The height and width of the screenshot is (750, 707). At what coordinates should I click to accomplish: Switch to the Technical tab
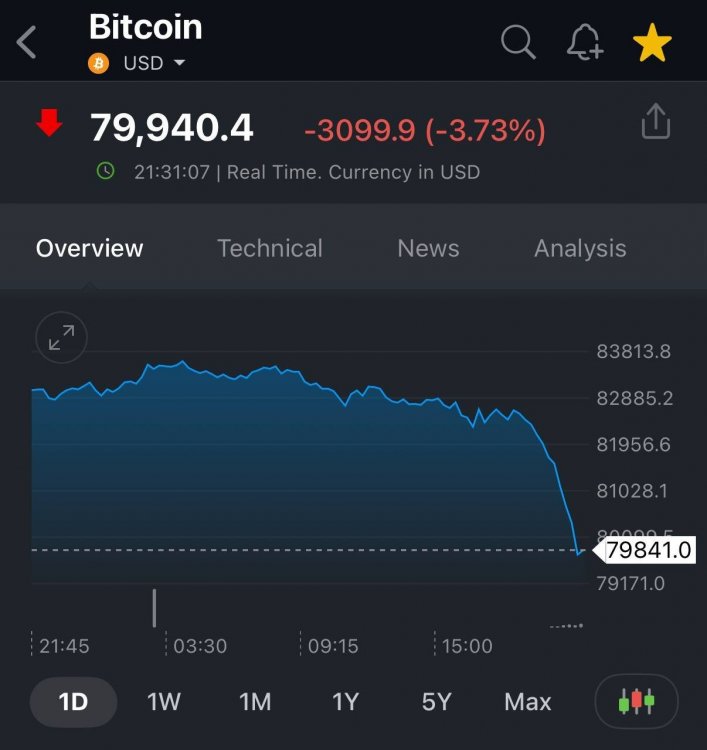pyautogui.click(x=270, y=248)
